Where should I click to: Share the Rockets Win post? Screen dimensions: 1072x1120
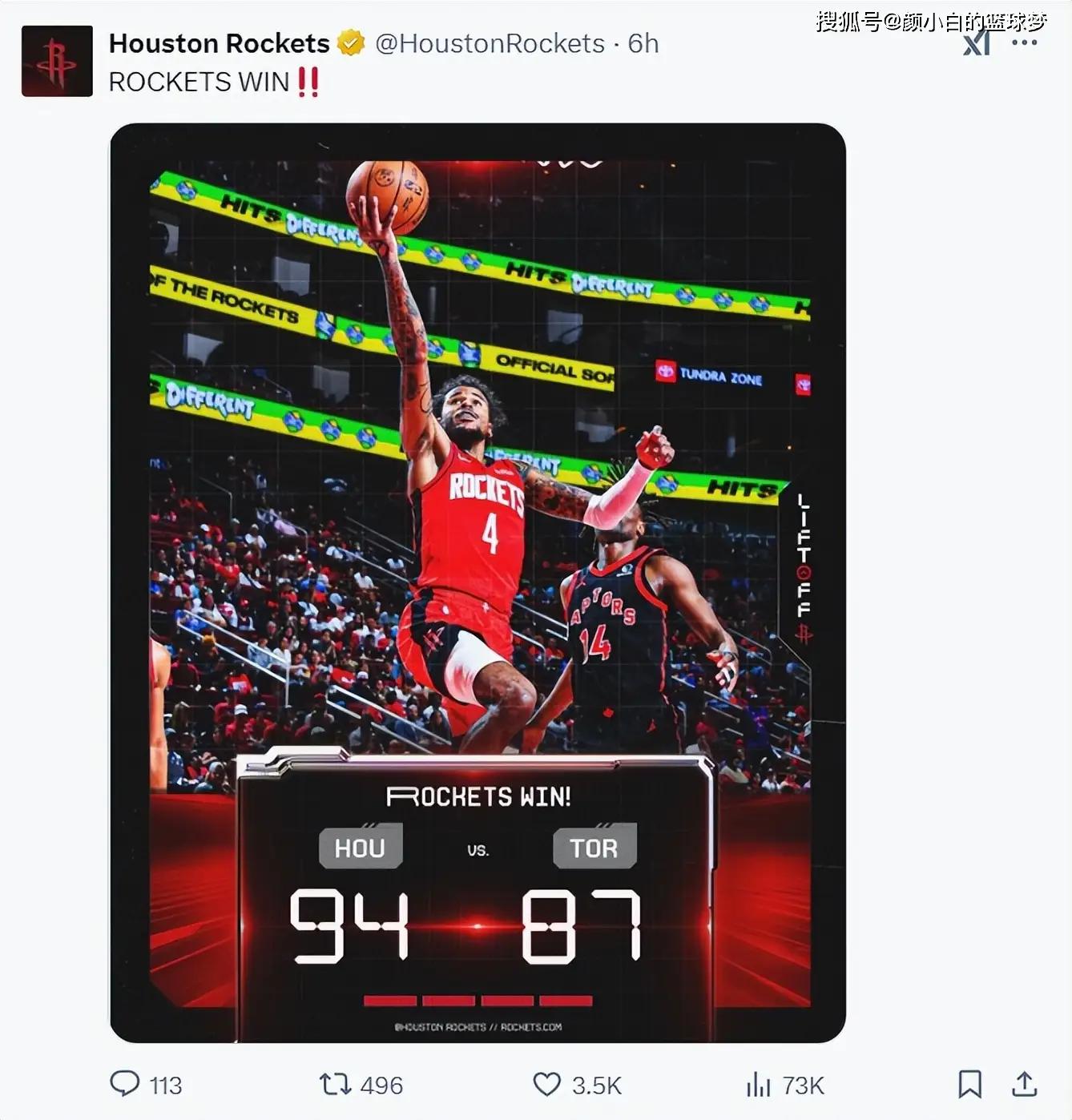click(x=1025, y=1084)
